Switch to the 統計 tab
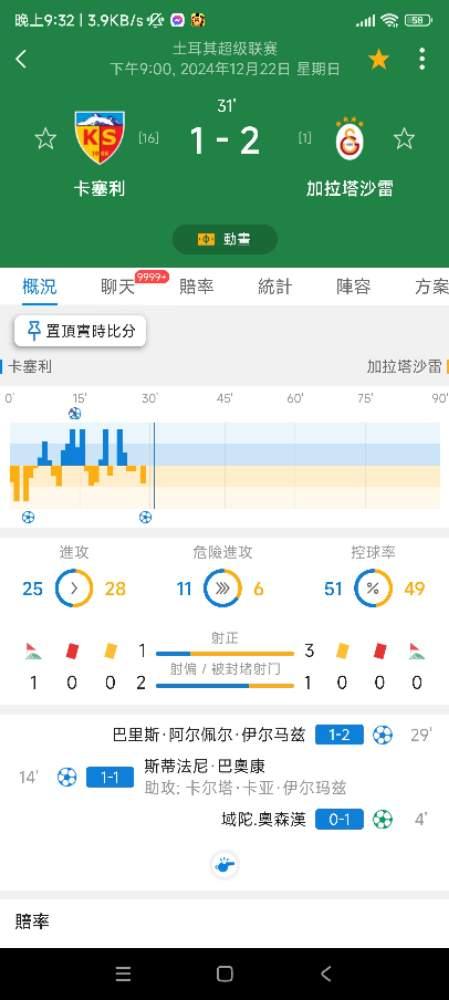The height and width of the screenshot is (1000, 449). [x=274, y=287]
